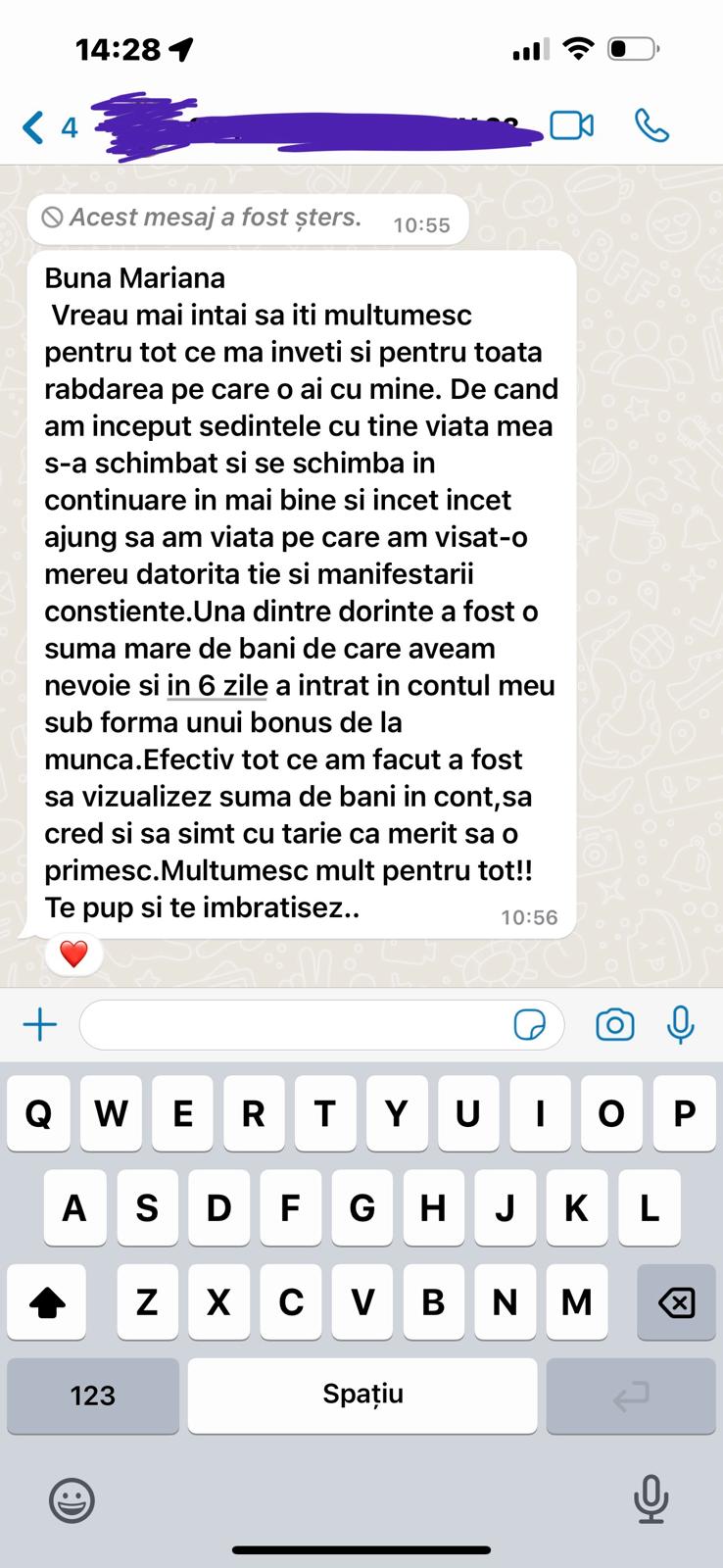Image resolution: width=723 pixels, height=1568 pixels.
Task: Start keyboard dictation
Action: coord(651,1499)
